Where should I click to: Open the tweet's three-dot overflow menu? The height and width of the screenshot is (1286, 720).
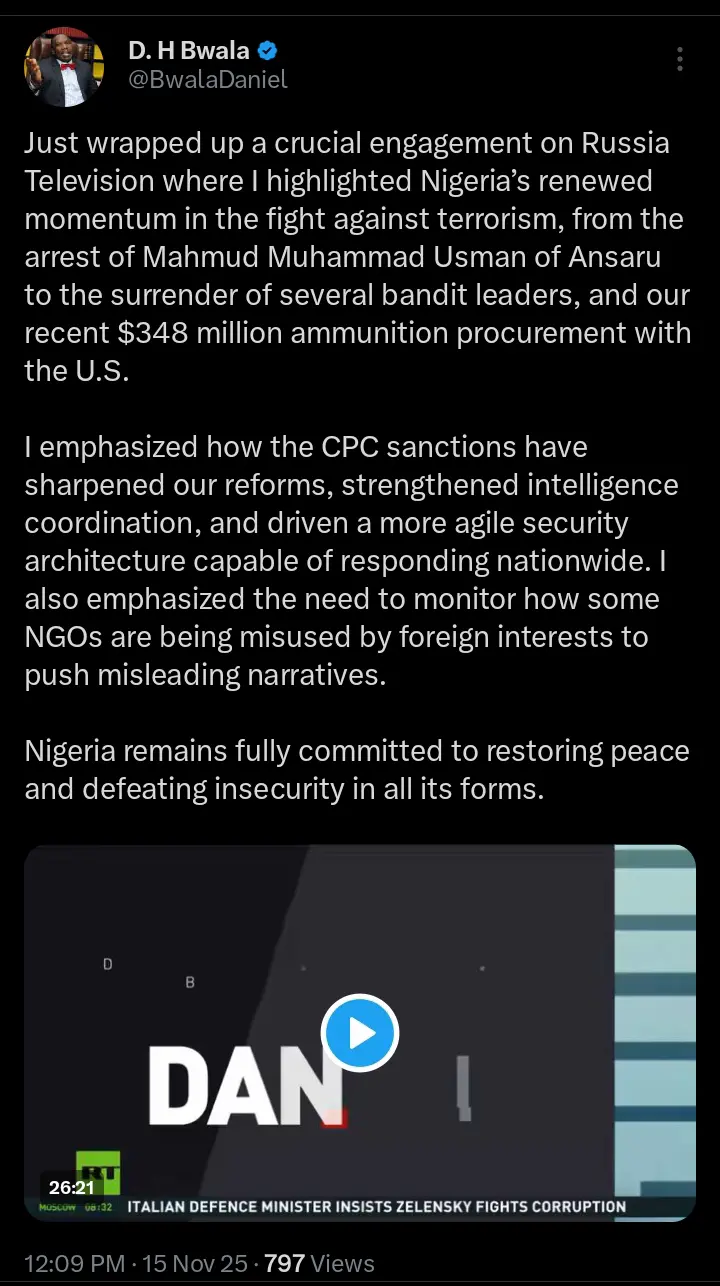click(x=679, y=59)
